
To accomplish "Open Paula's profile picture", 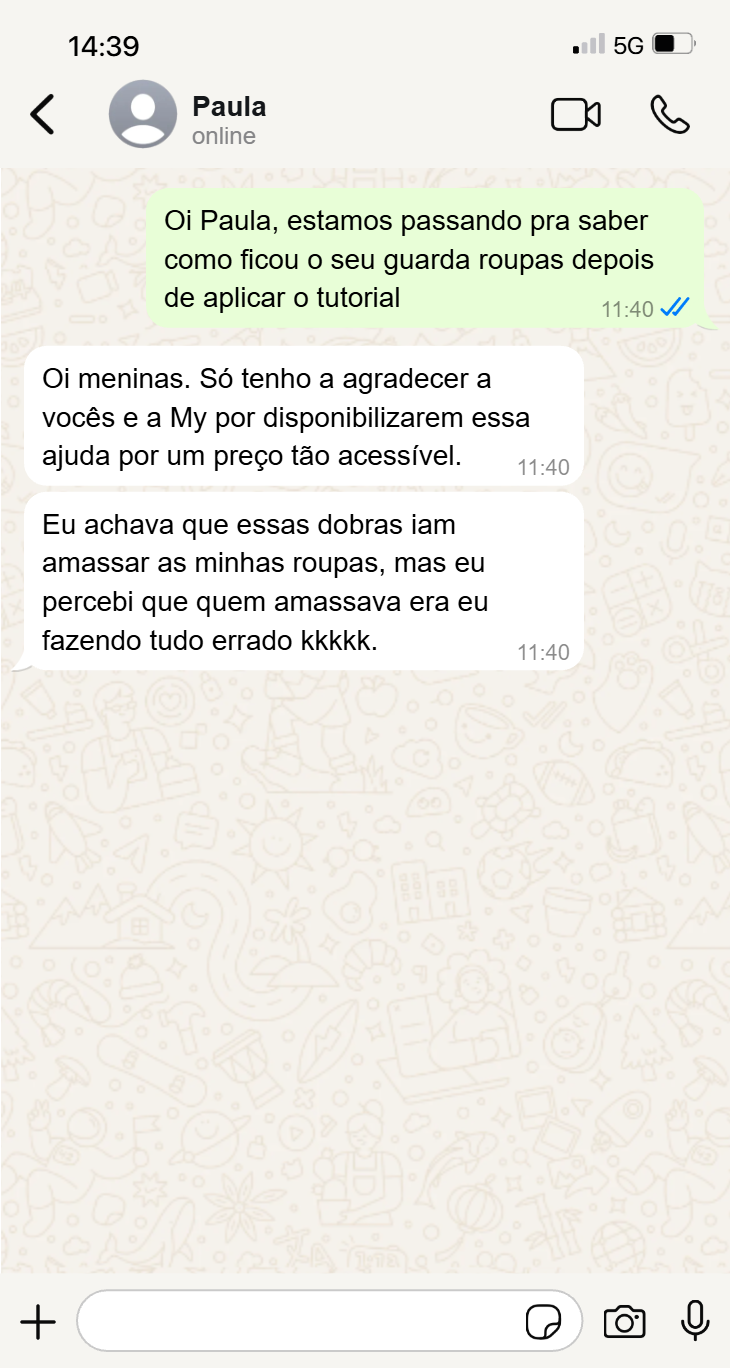I will pyautogui.click(x=143, y=114).
